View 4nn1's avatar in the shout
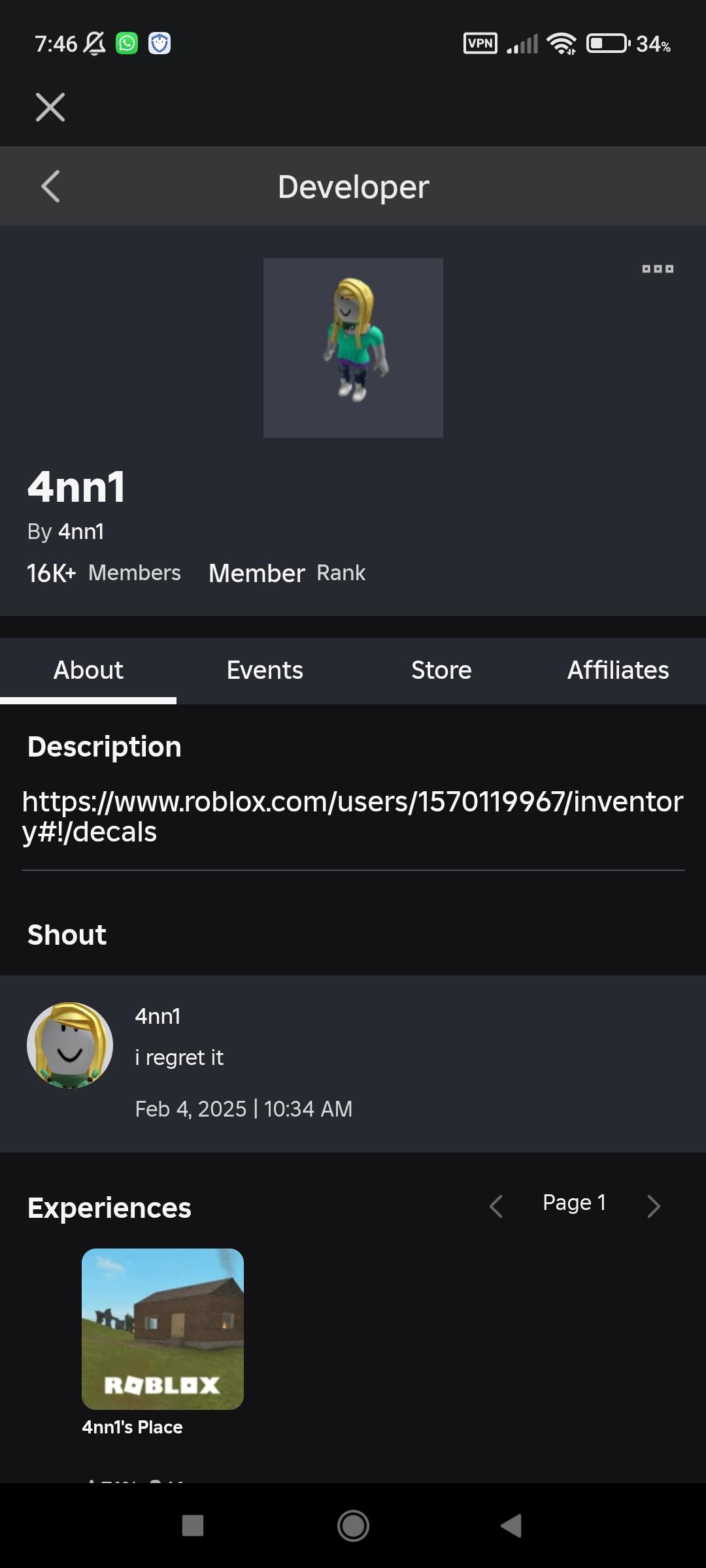Viewport: 706px width, 1568px height. pos(70,1045)
